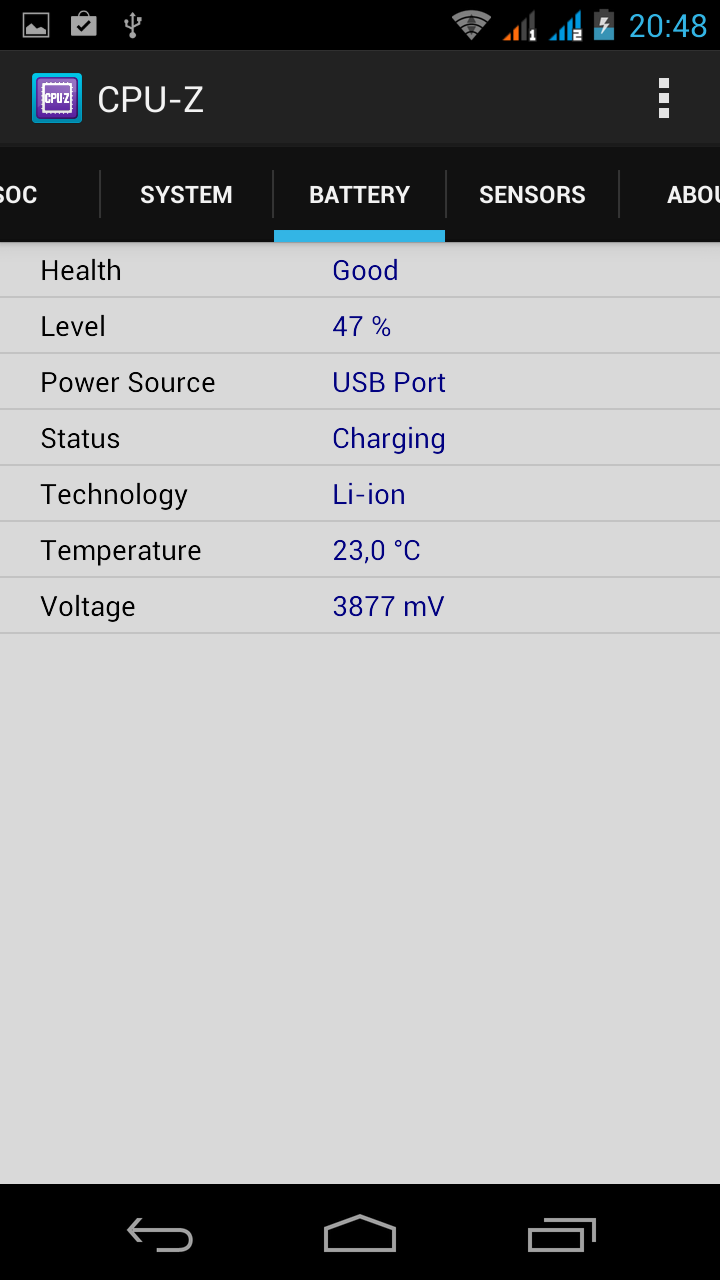
Task: Switch to the SoC tab
Action: 22,194
